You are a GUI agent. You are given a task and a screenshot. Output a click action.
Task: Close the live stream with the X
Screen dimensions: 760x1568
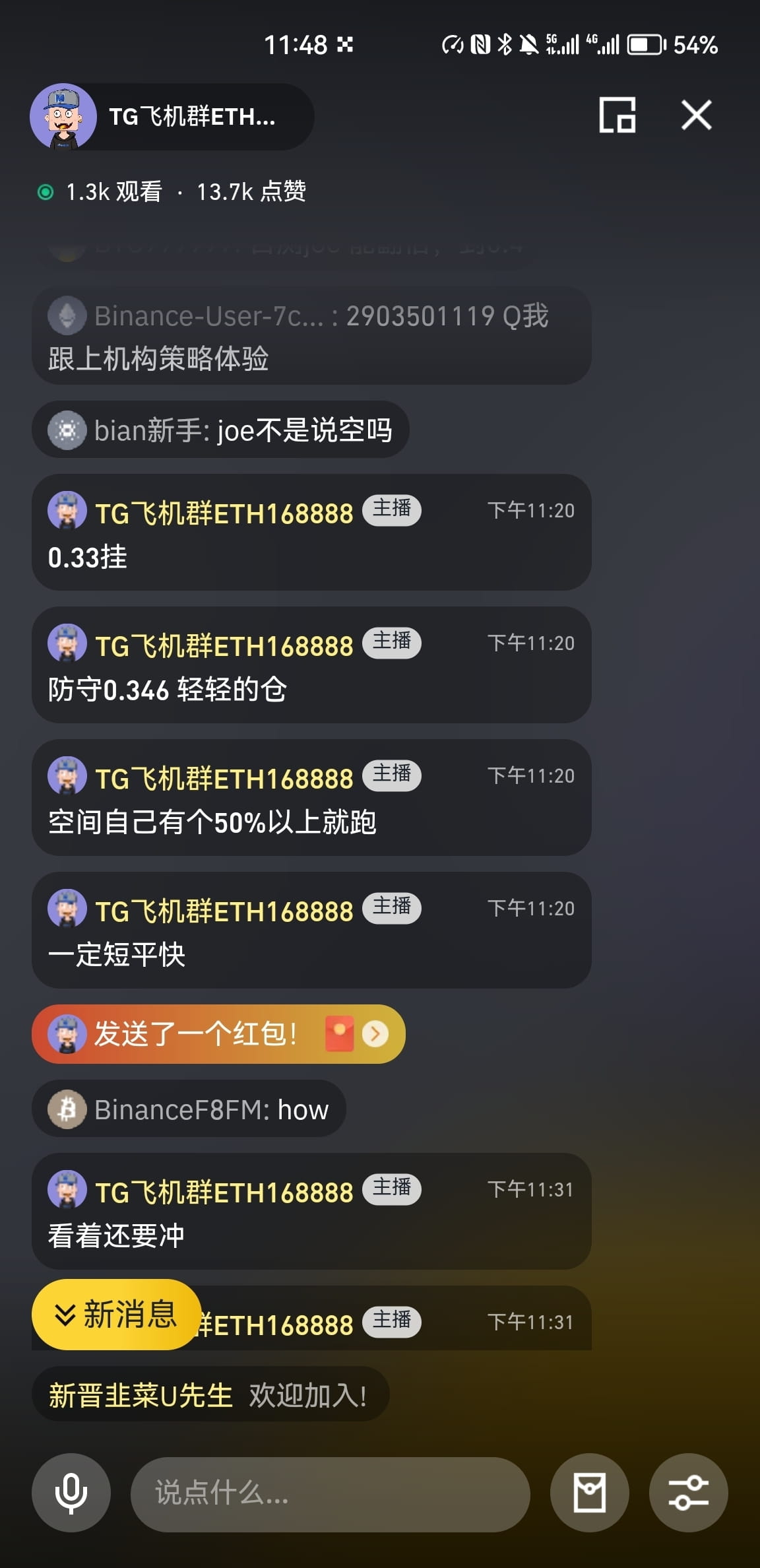pyautogui.click(x=697, y=114)
